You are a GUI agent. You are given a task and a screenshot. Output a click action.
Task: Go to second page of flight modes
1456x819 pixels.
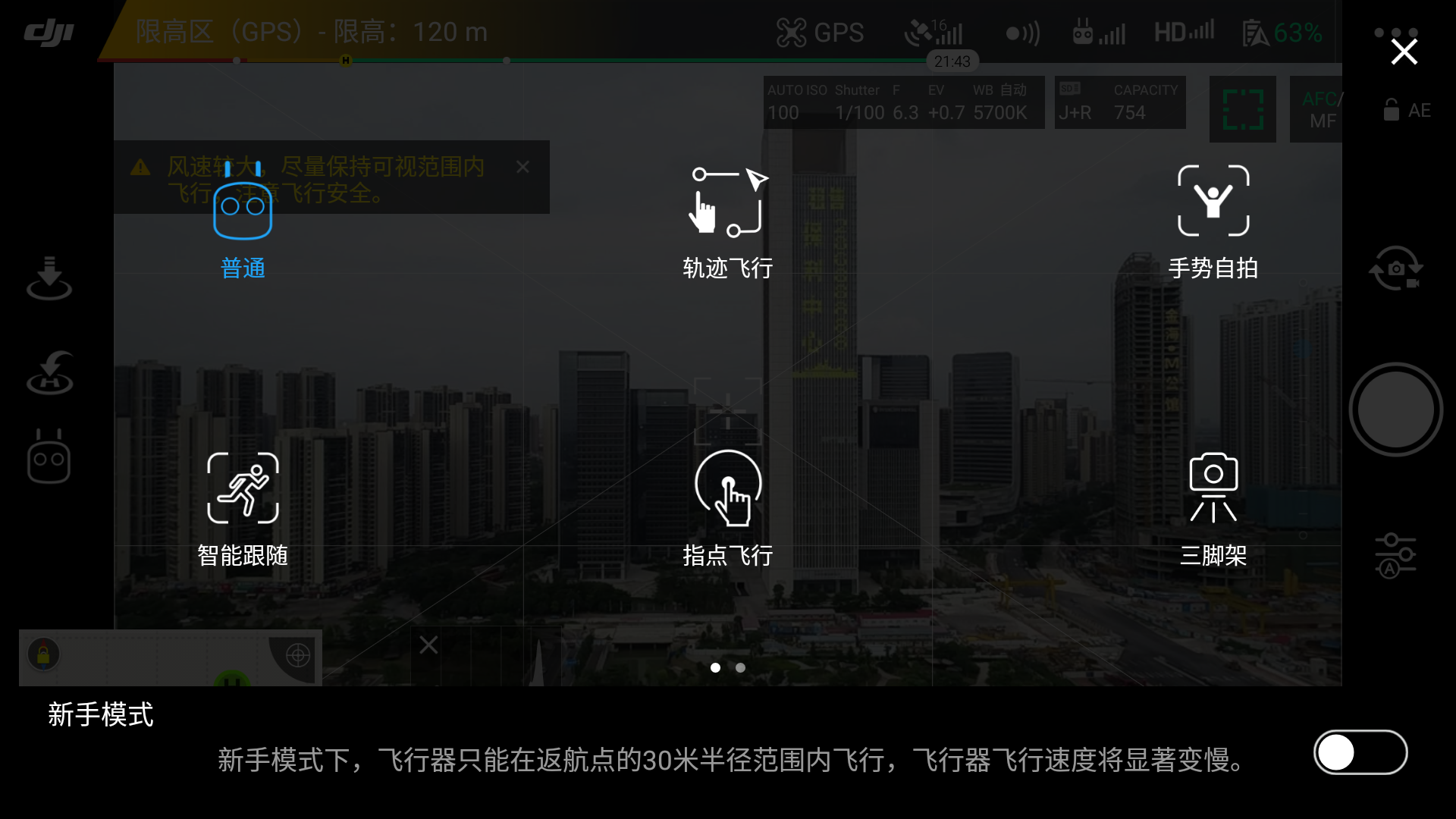pyautogui.click(x=740, y=667)
